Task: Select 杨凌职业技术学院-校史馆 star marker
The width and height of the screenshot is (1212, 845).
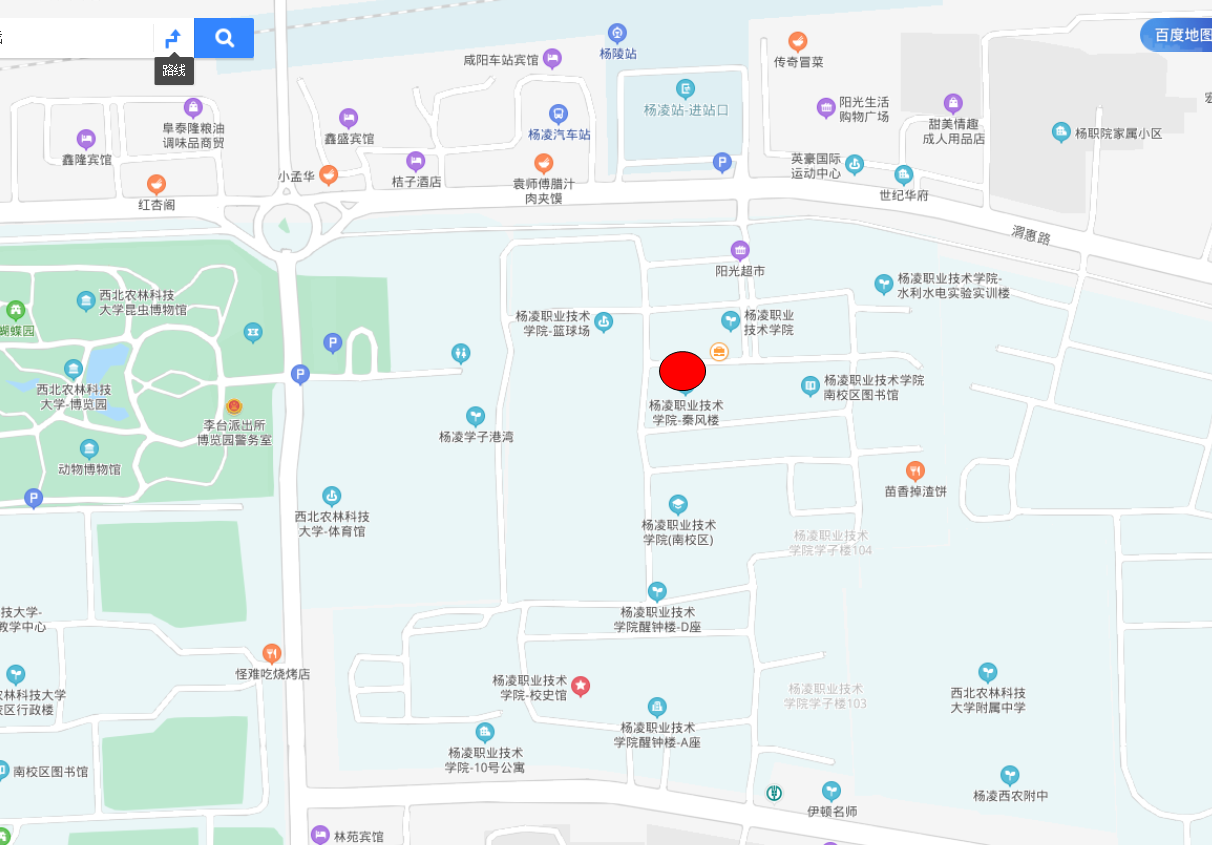Action: [580, 686]
